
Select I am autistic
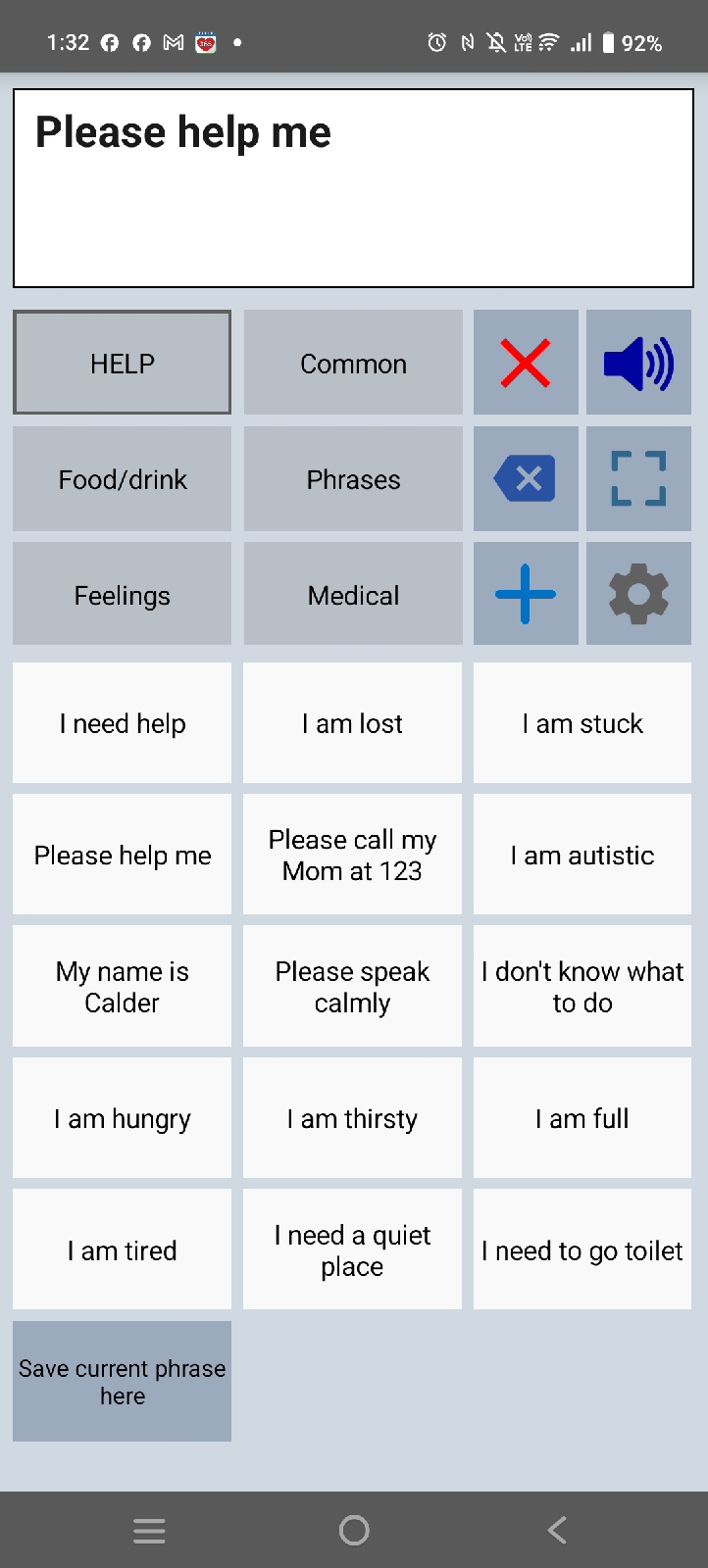(x=582, y=855)
